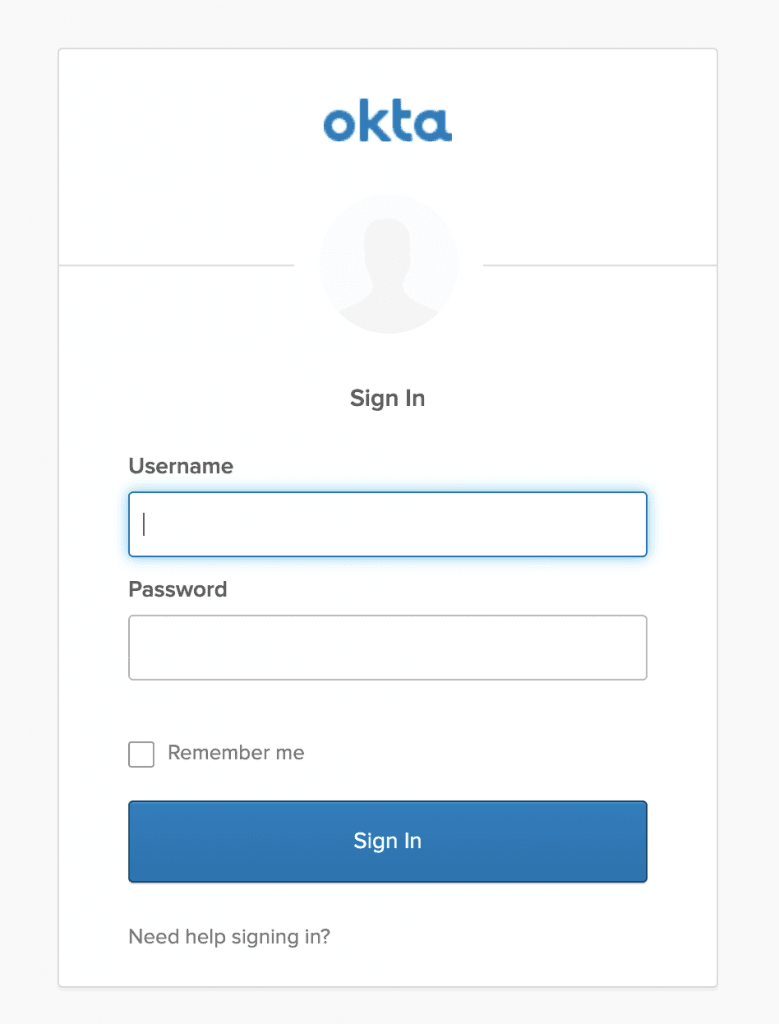Tap the Password input field
The image size is (779, 1024).
coord(387,648)
